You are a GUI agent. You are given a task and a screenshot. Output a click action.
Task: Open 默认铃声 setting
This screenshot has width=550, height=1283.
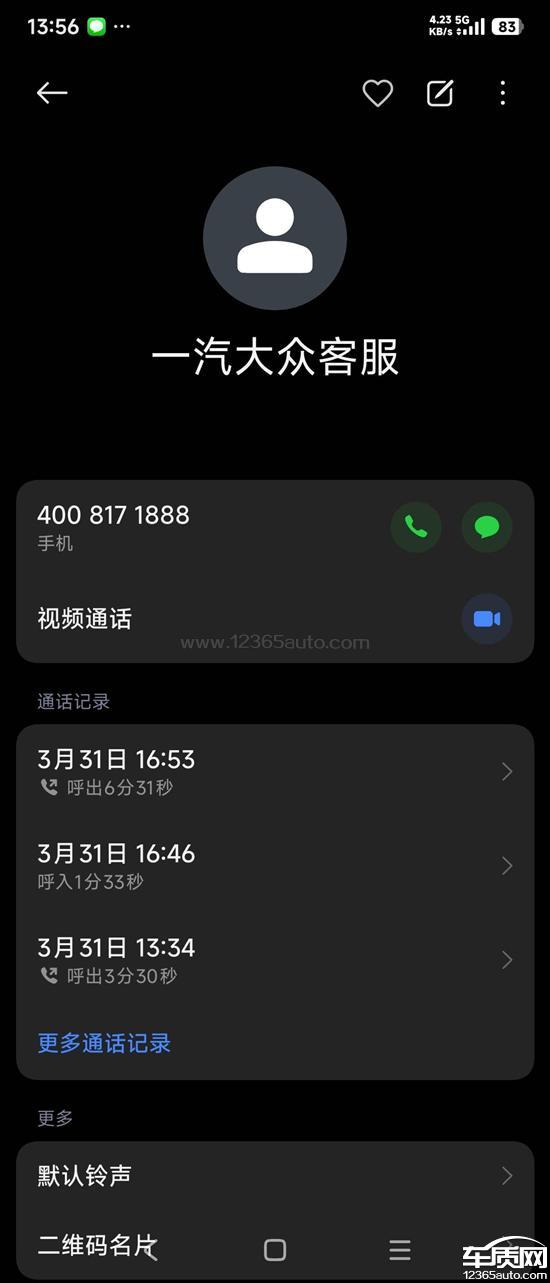[x=275, y=1175]
